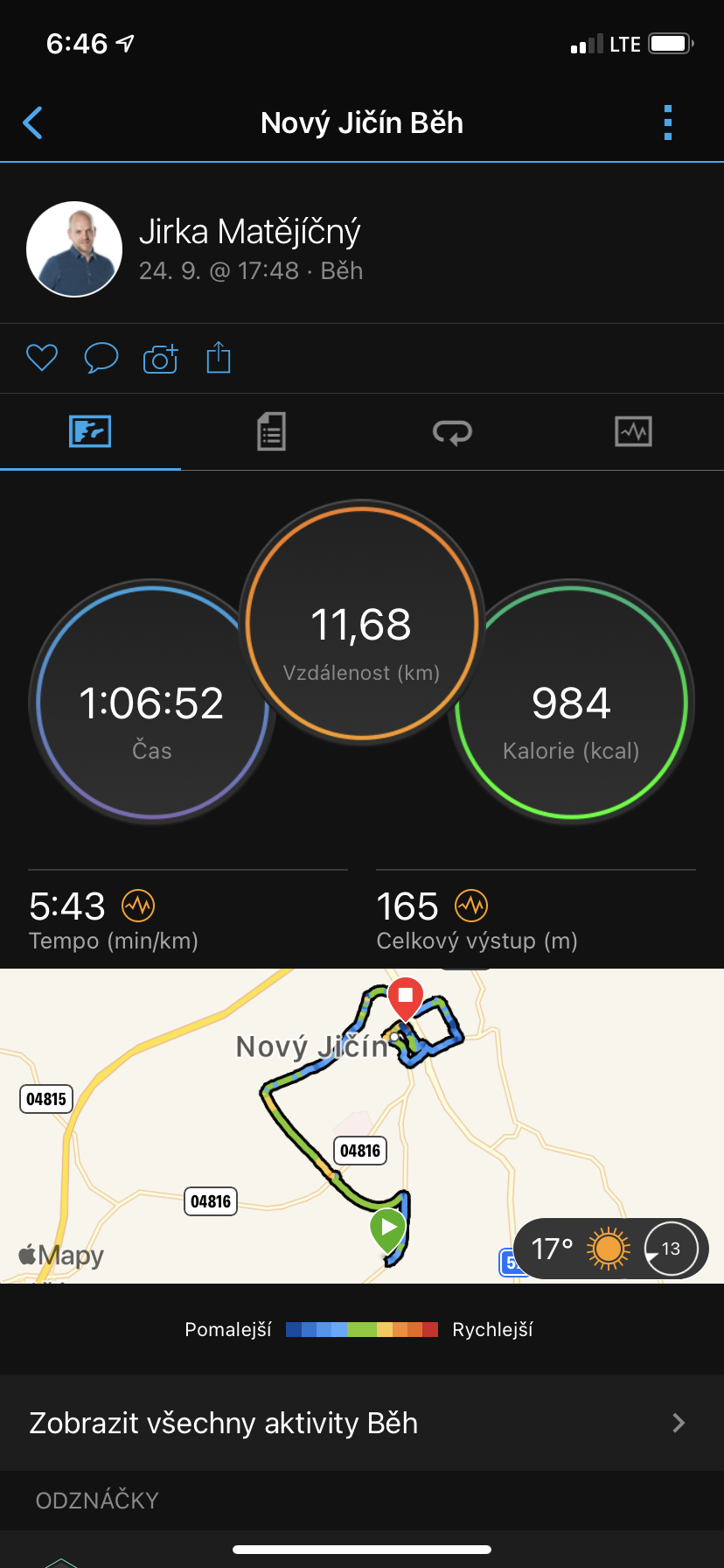
Task: Switch to the laps tab
Action: click(x=452, y=431)
